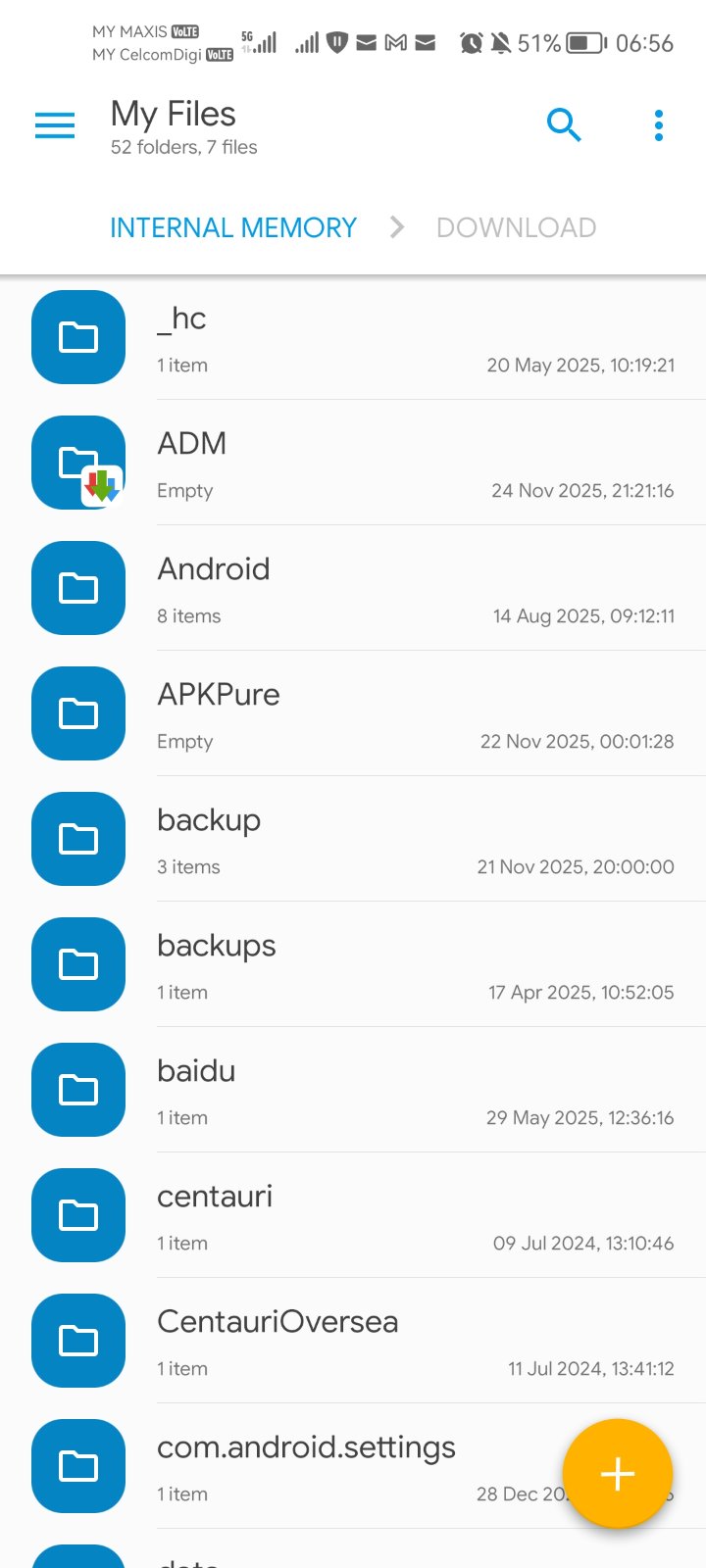Screen dimensions: 706x1568
Task: Go to INTERNAL MEMORY breadcrumb
Action: pyautogui.click(x=233, y=227)
